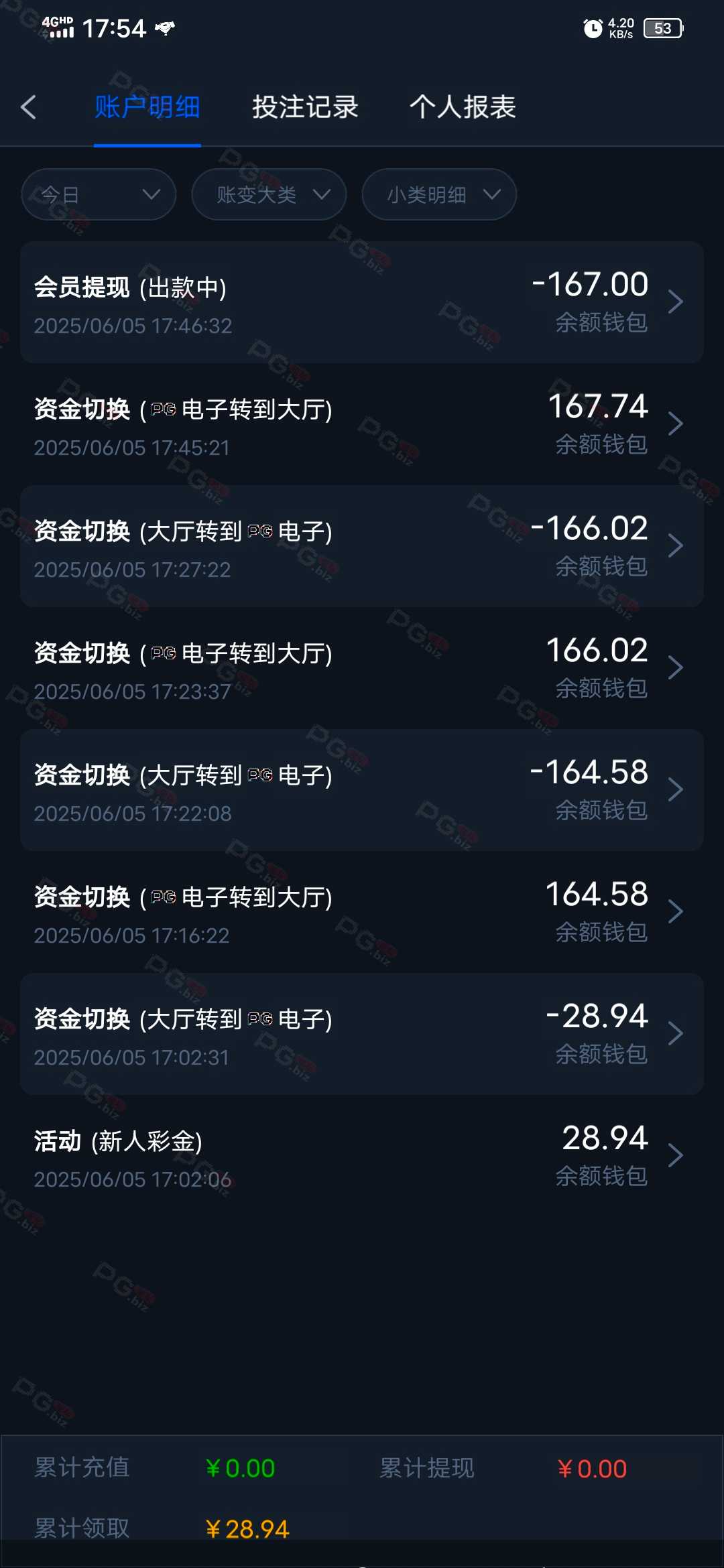Select the 账户明细 tab
This screenshot has height=1568, width=724.
(x=147, y=107)
